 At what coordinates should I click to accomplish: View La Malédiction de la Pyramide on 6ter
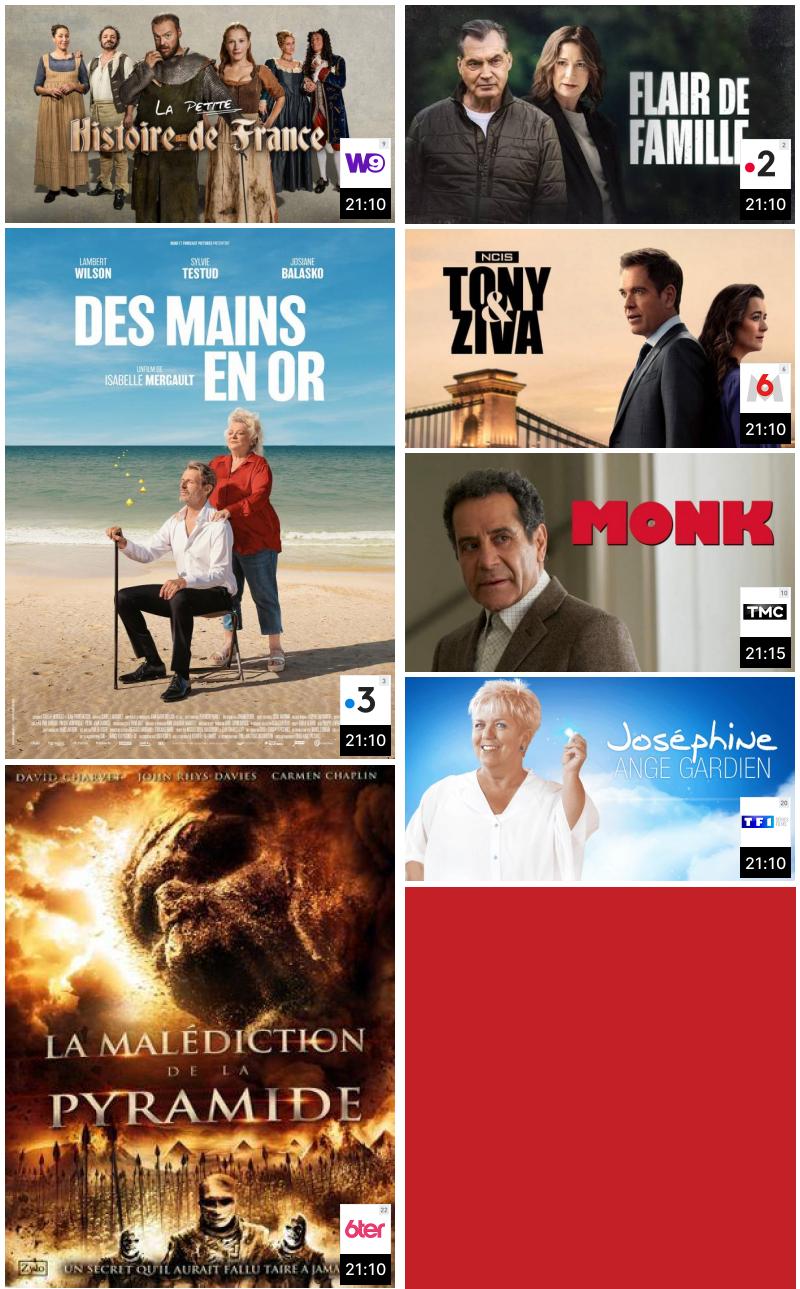[199, 1025]
